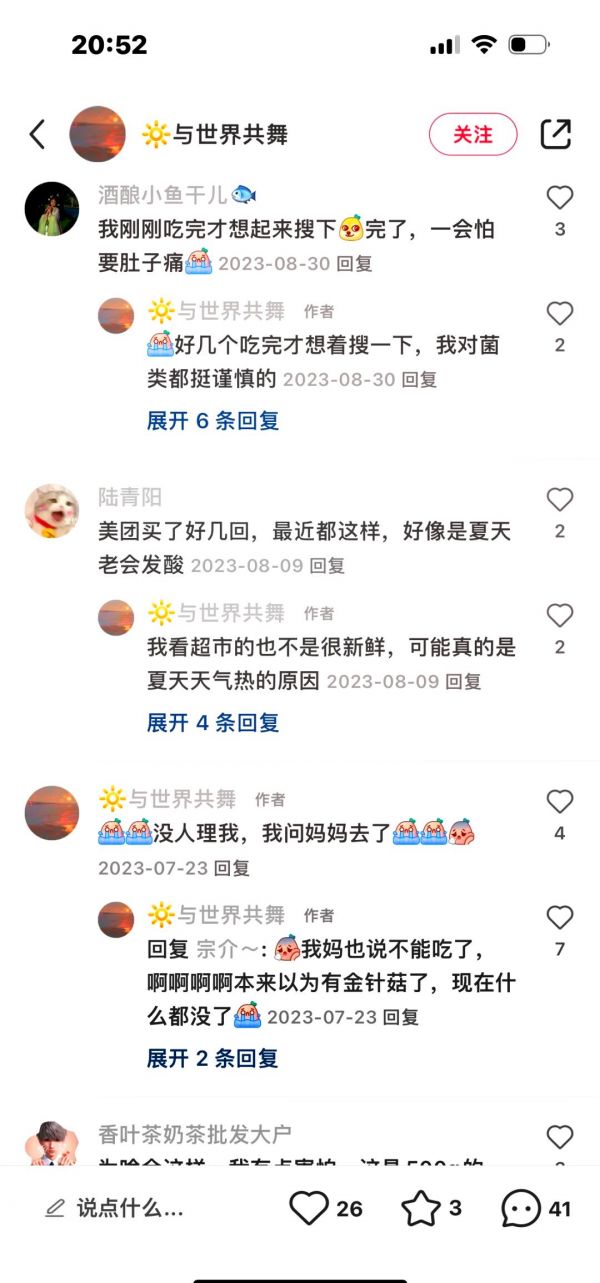Image resolution: width=600 pixels, height=1283 pixels.
Task: Tap the 关注 follow button
Action: tap(473, 134)
